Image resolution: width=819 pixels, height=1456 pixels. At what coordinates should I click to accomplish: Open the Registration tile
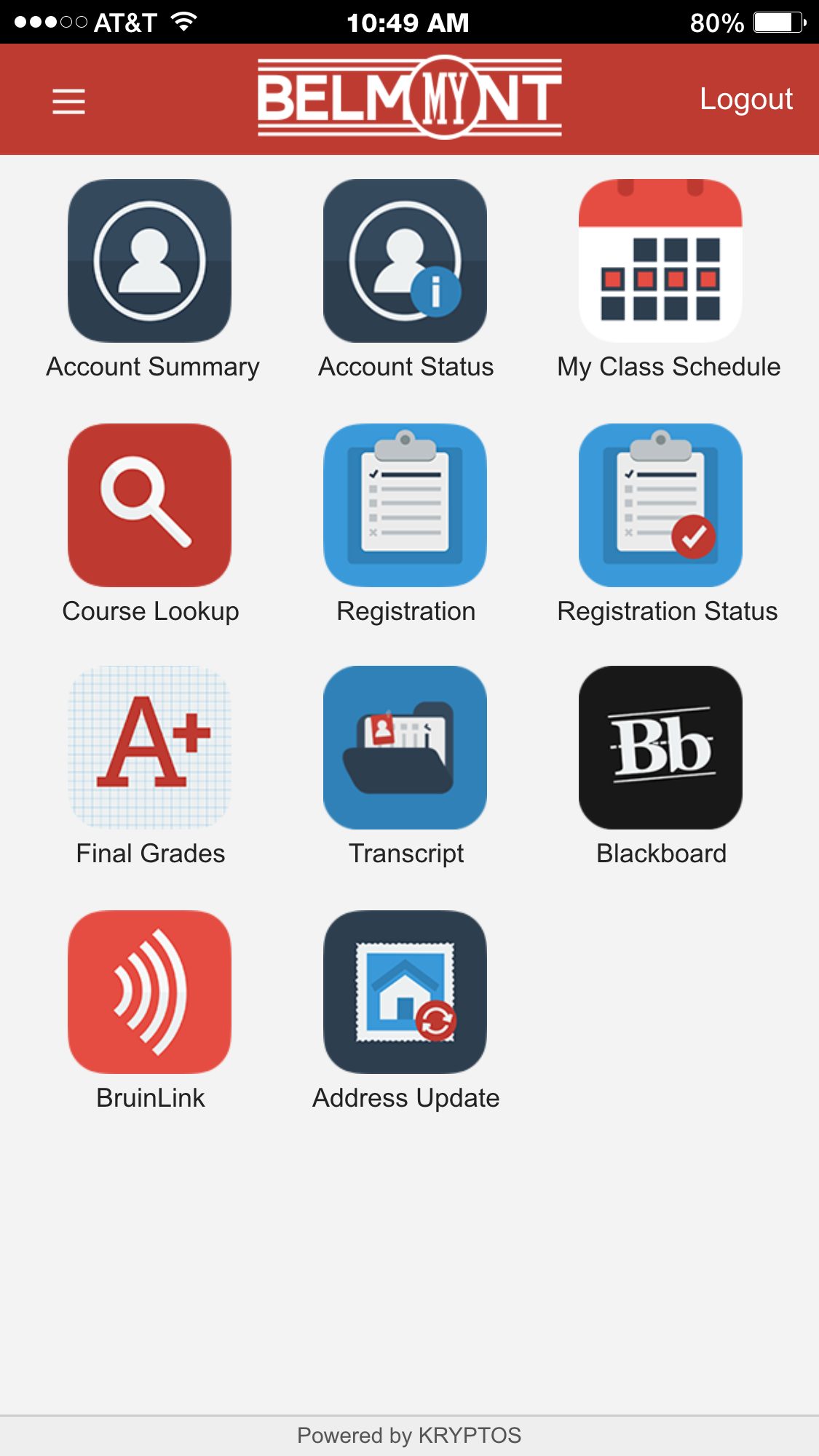405,506
